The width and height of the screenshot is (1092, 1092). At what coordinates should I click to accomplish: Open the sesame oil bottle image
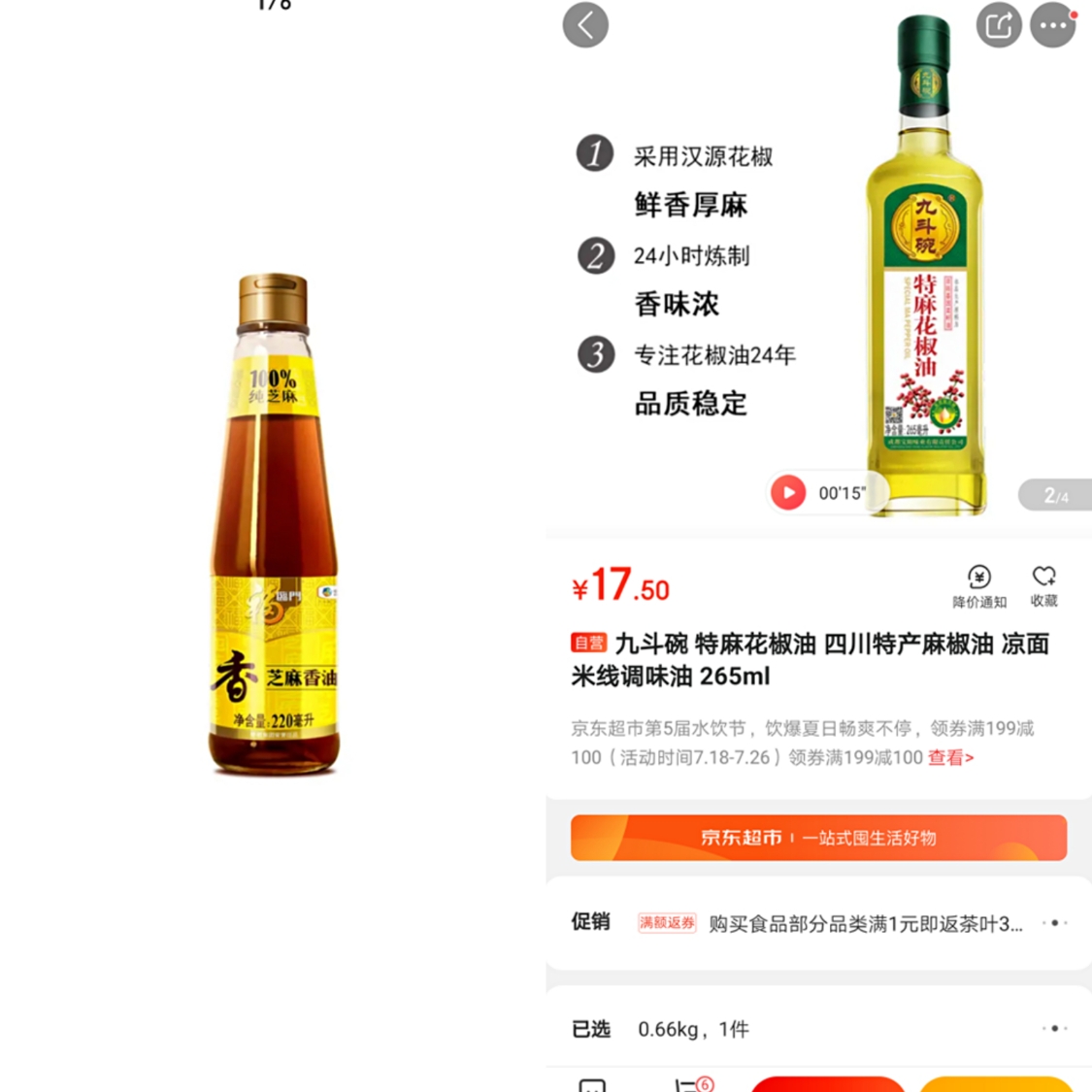click(275, 524)
